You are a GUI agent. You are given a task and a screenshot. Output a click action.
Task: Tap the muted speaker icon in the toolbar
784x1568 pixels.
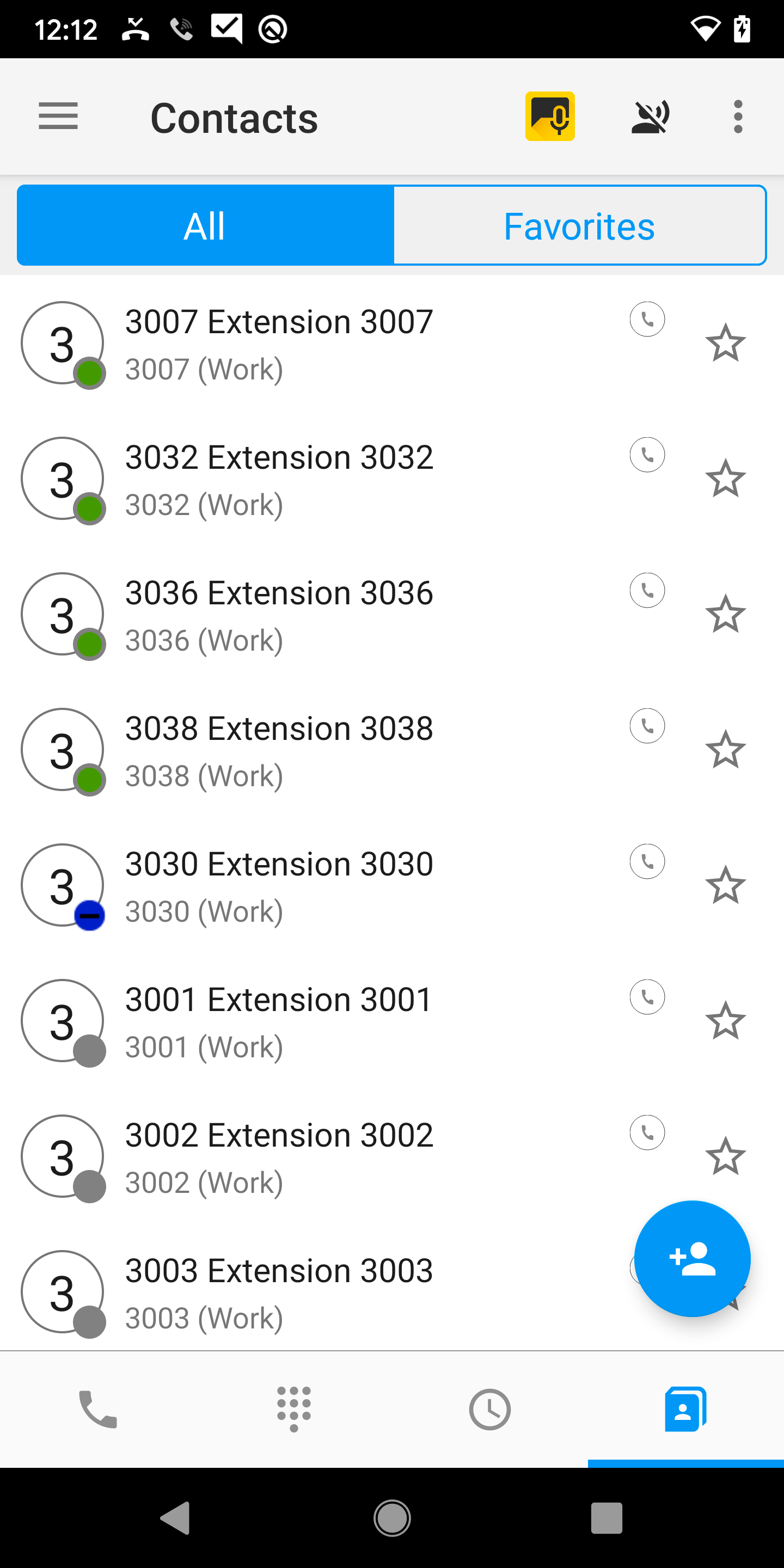650,117
